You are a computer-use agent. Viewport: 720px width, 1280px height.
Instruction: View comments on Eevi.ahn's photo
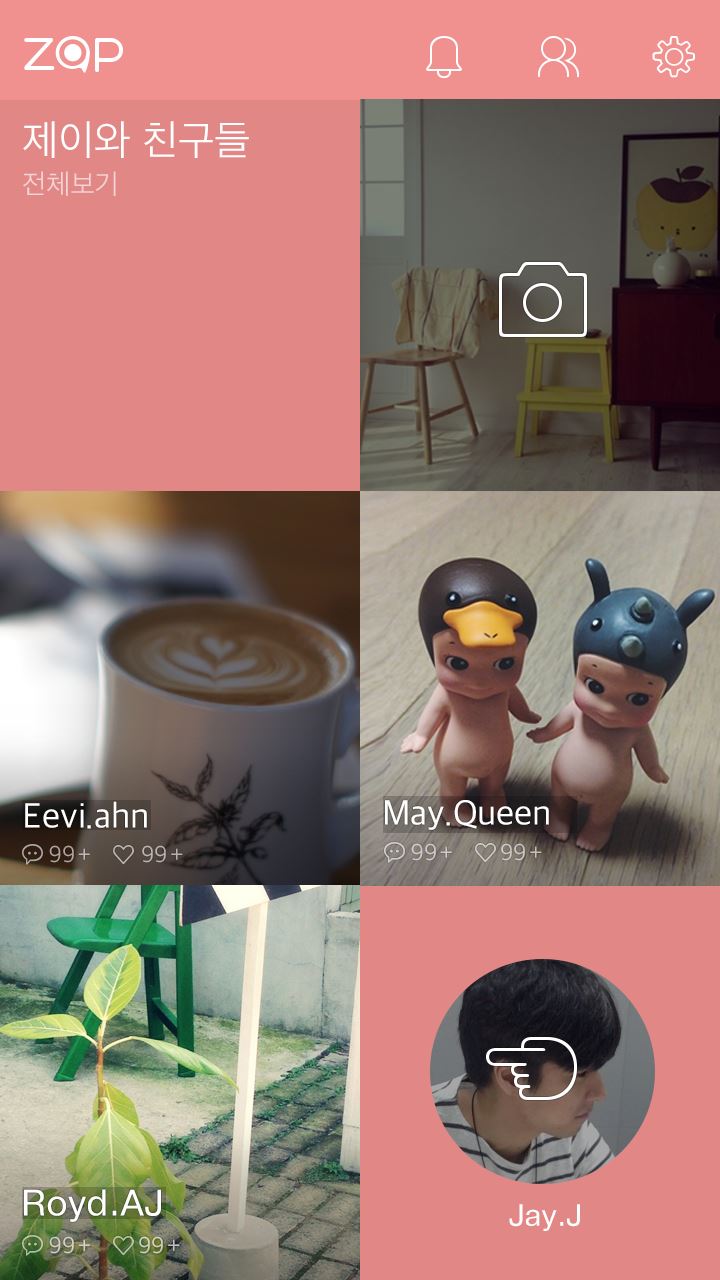point(56,854)
